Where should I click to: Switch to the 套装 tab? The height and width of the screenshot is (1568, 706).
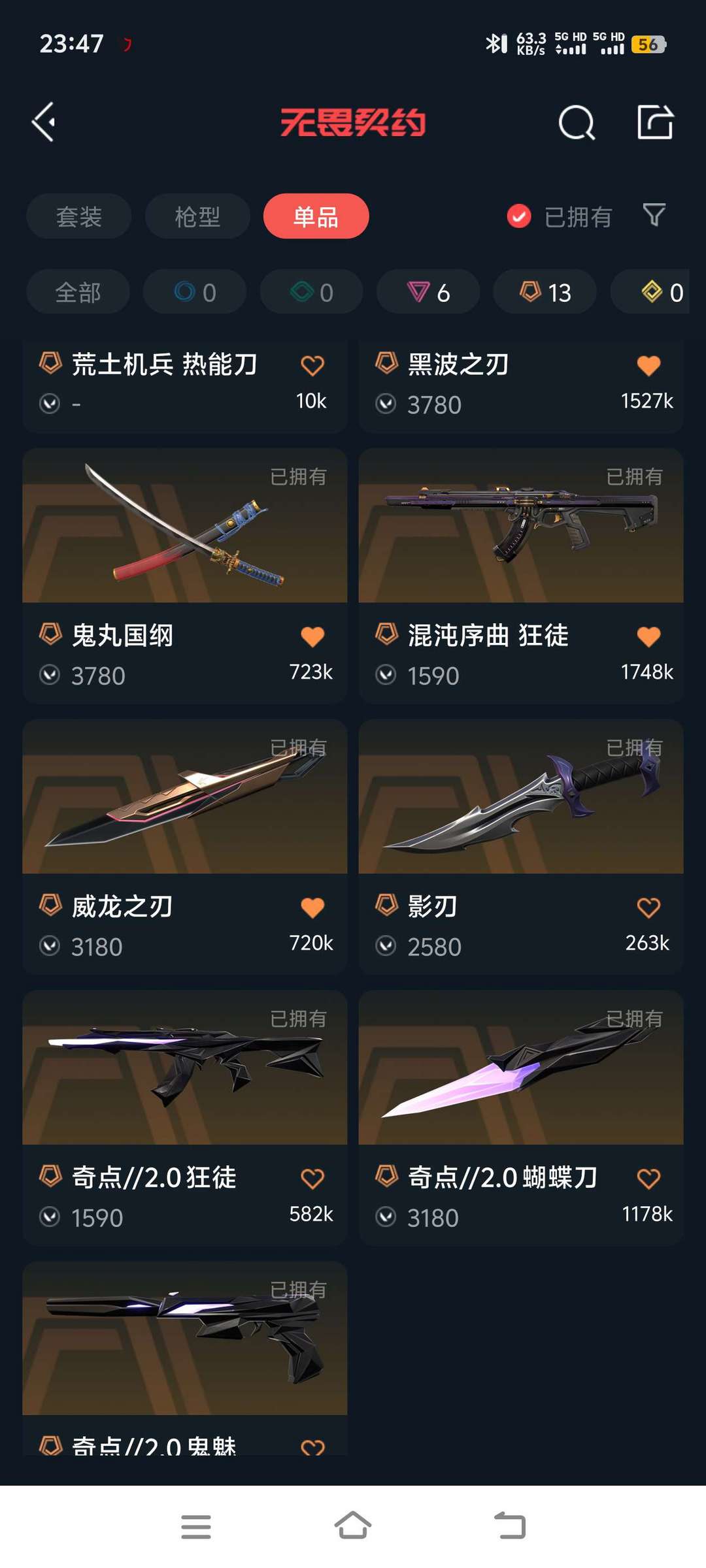coord(79,216)
